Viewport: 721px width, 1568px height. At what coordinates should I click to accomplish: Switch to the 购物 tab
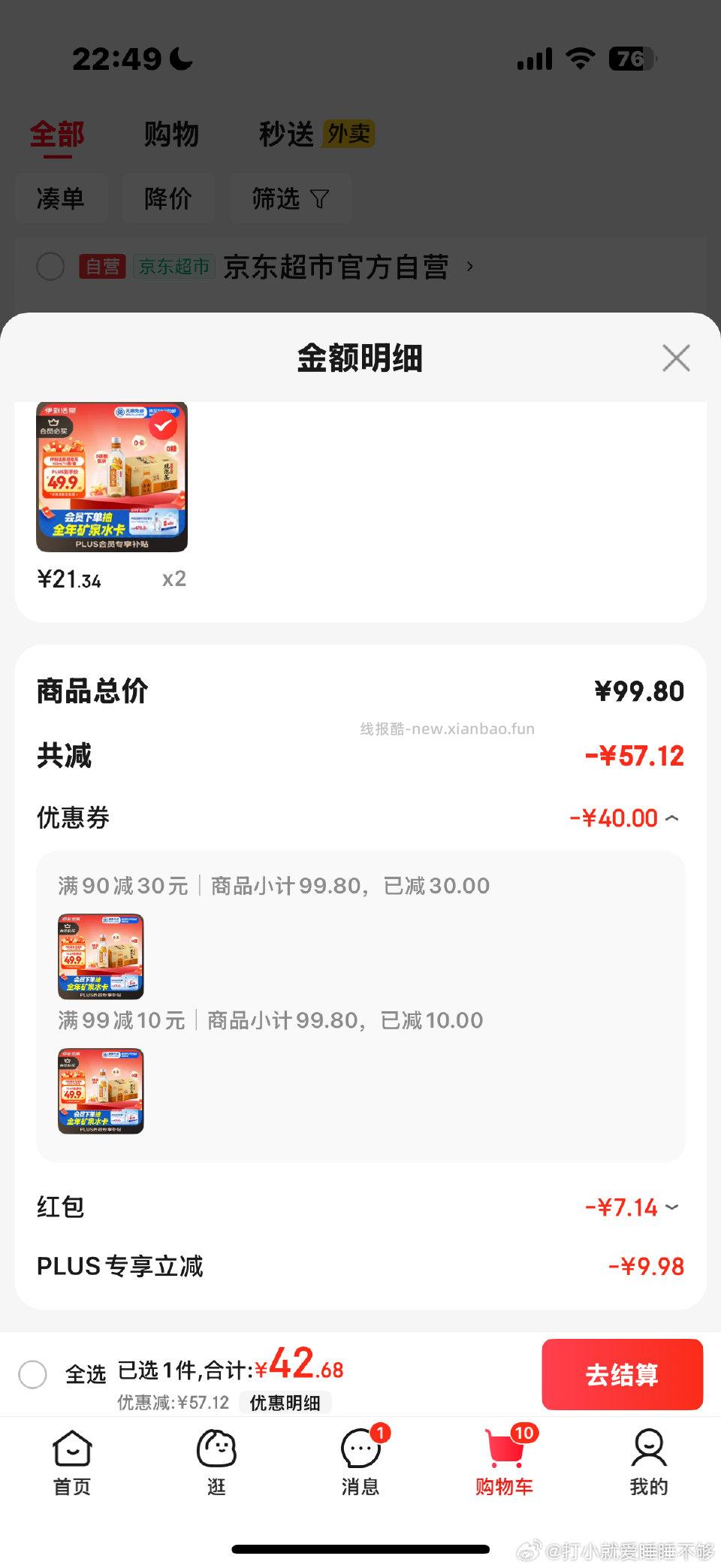(170, 134)
